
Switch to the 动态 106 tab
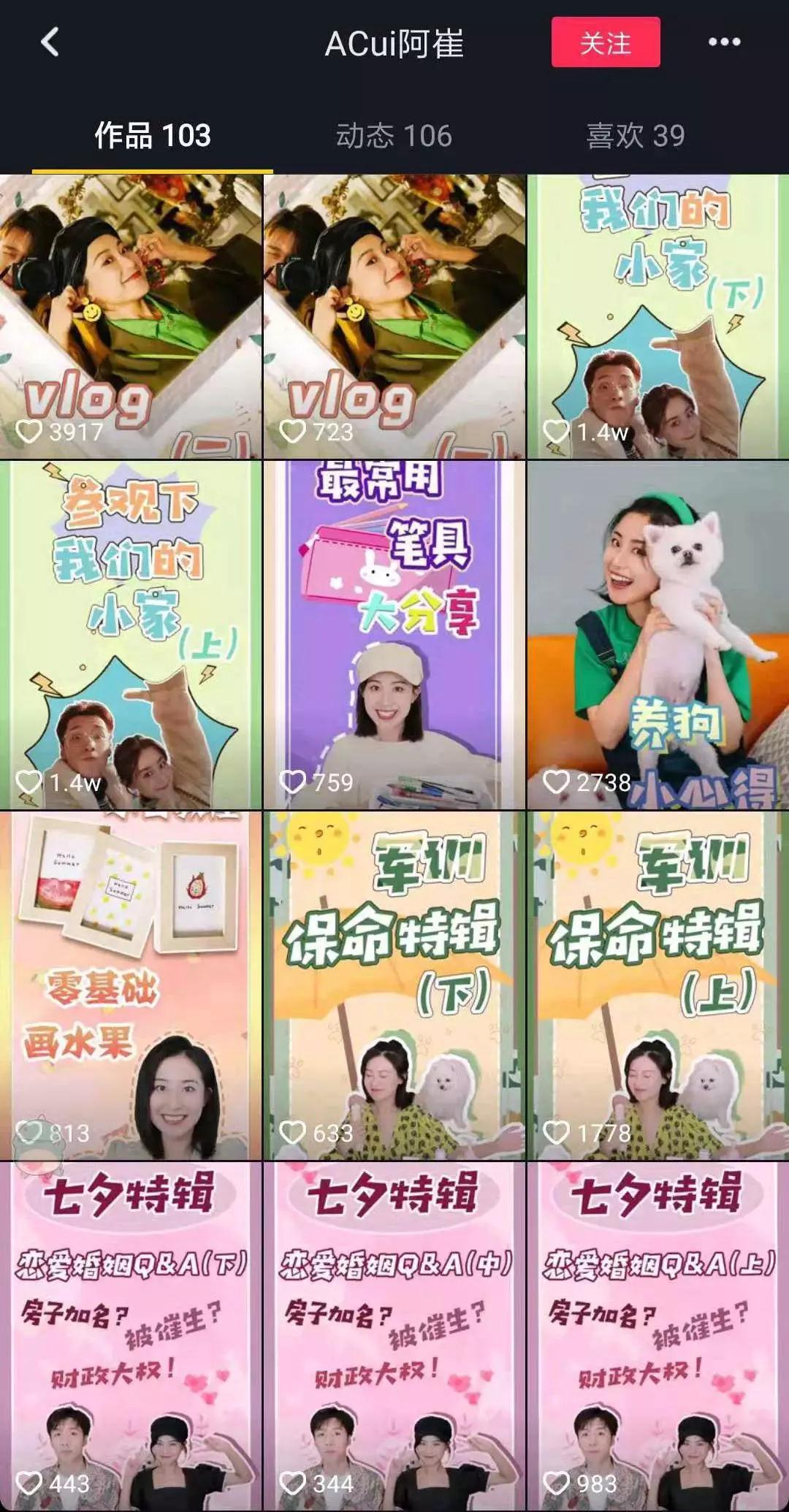click(394, 136)
